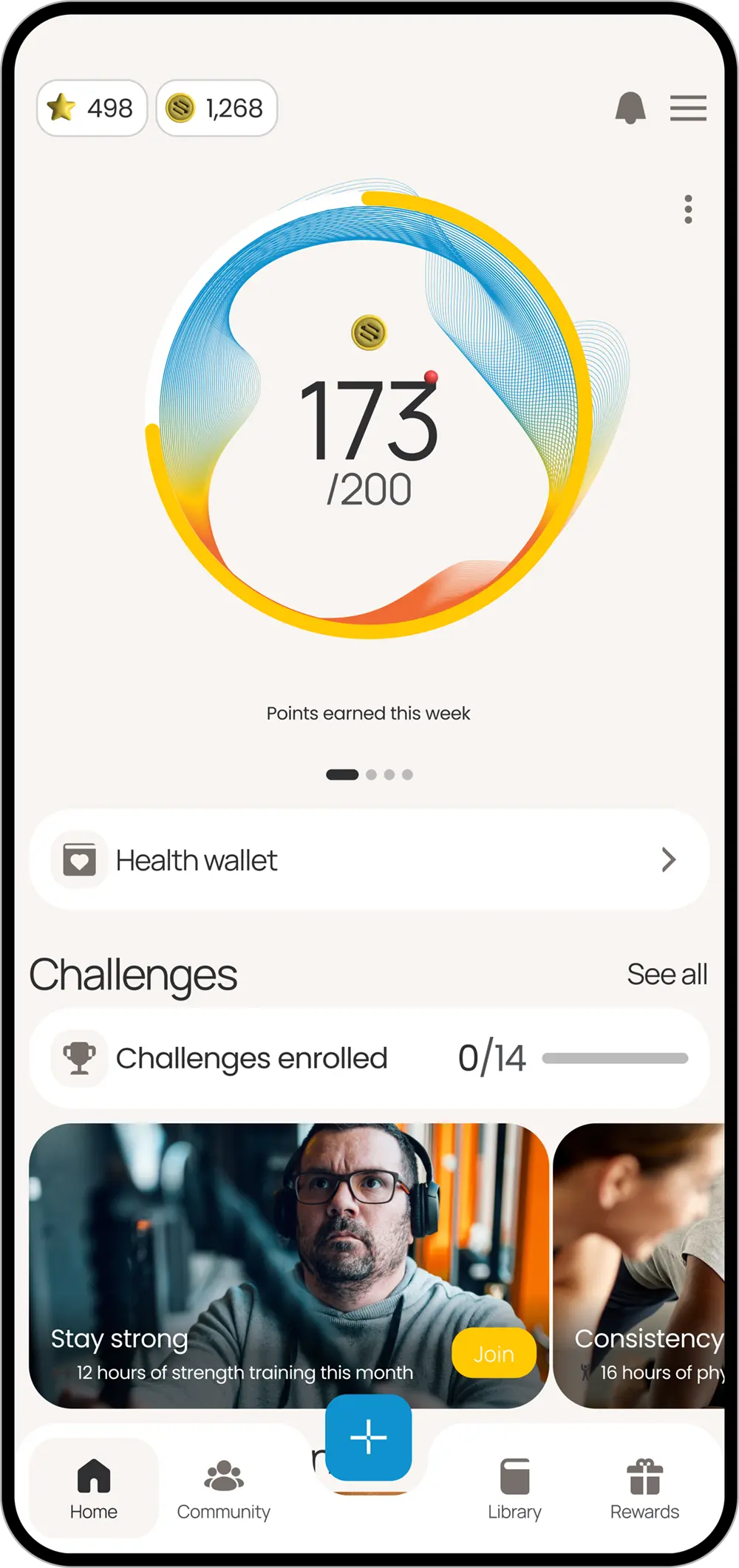Tap the 498 stars badge
Image resolution: width=739 pixels, height=1568 pixels.
(92, 108)
